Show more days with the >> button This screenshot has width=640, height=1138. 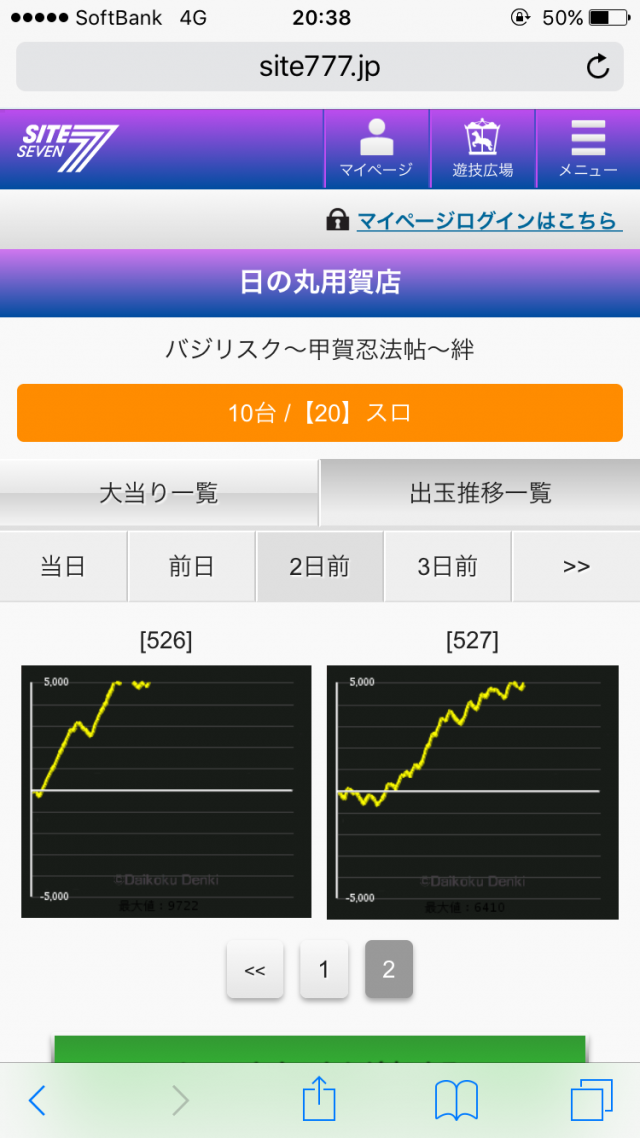576,567
